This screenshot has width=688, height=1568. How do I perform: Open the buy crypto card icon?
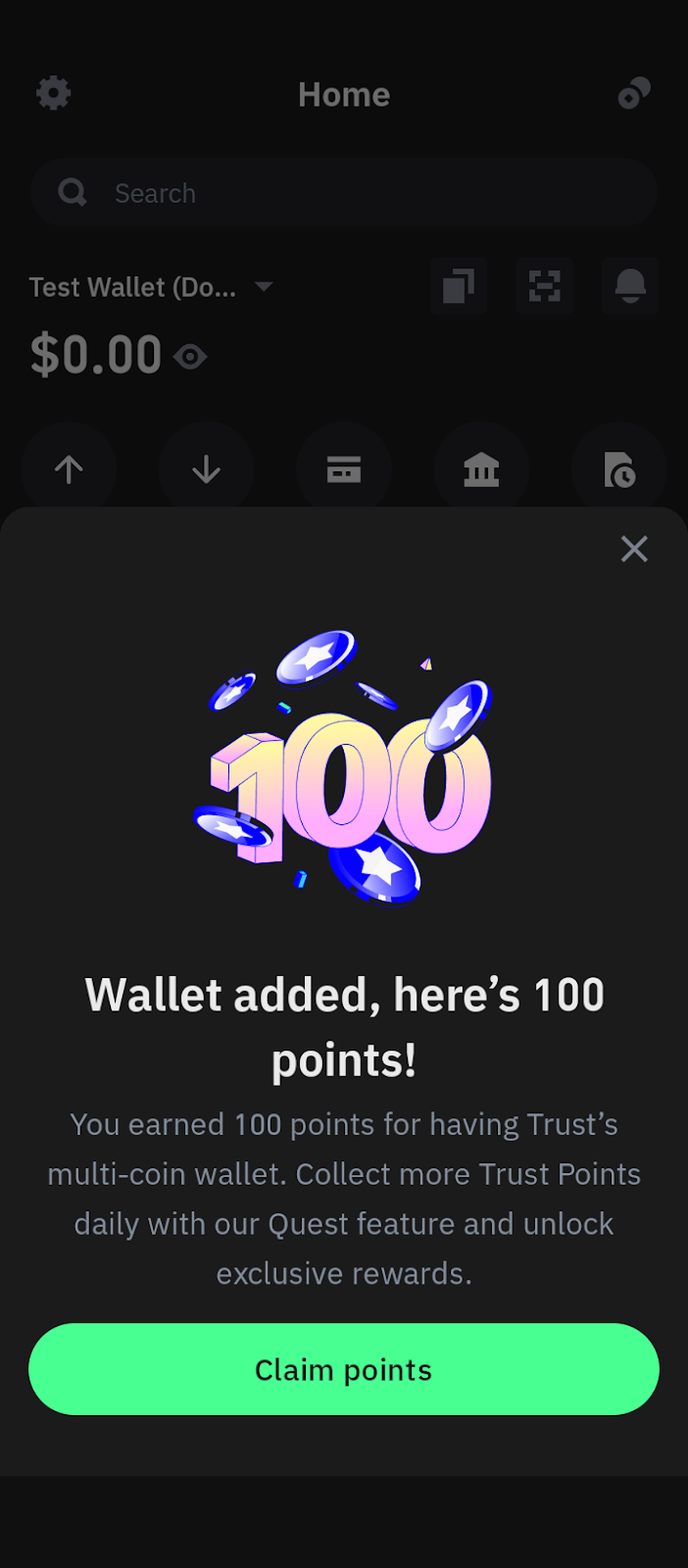click(x=344, y=469)
